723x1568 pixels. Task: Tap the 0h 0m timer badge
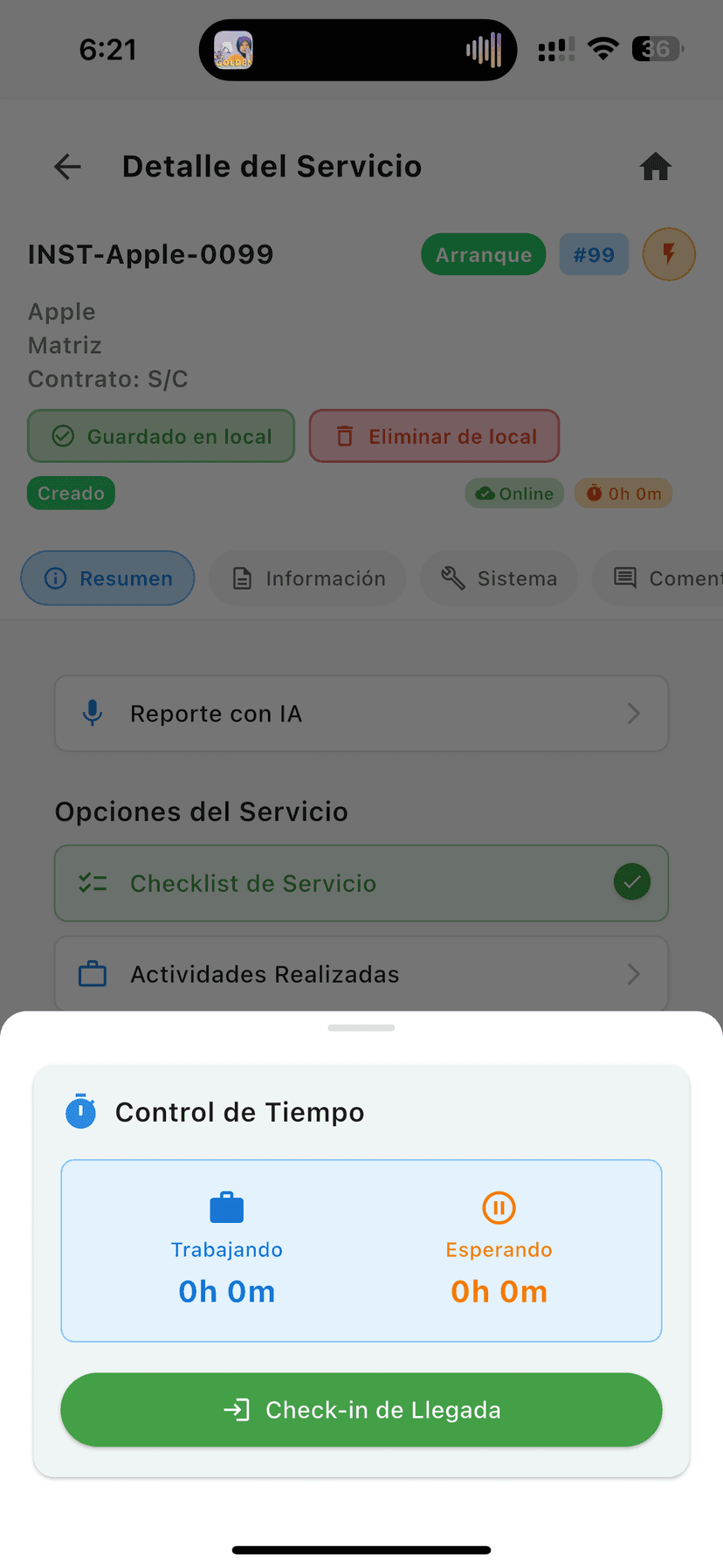click(623, 493)
